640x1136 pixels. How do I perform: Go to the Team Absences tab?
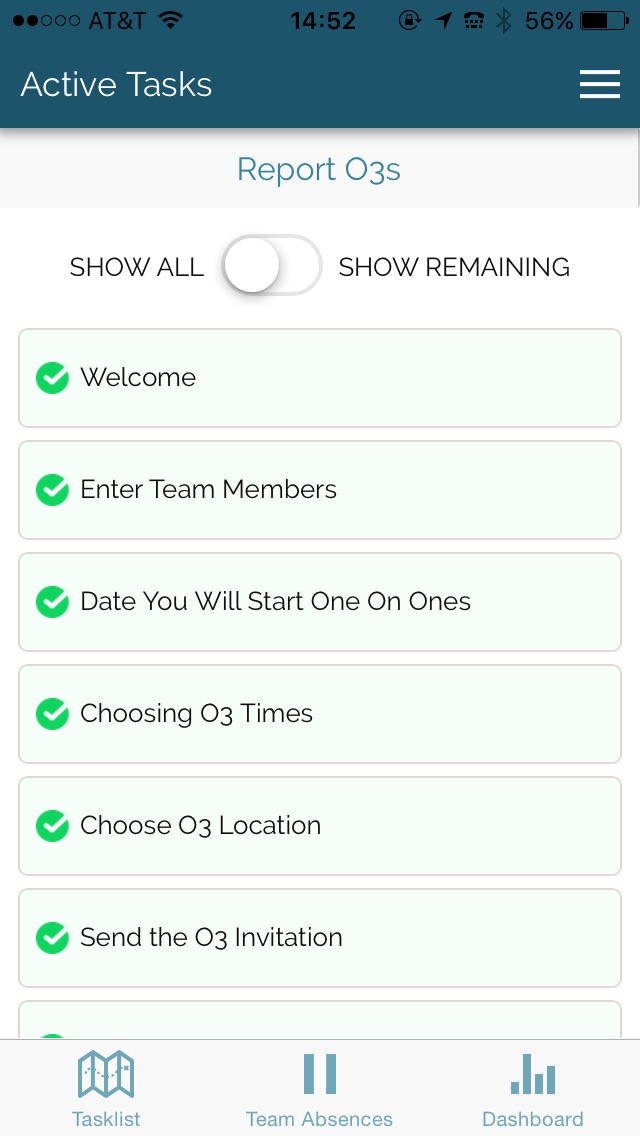click(320, 1088)
